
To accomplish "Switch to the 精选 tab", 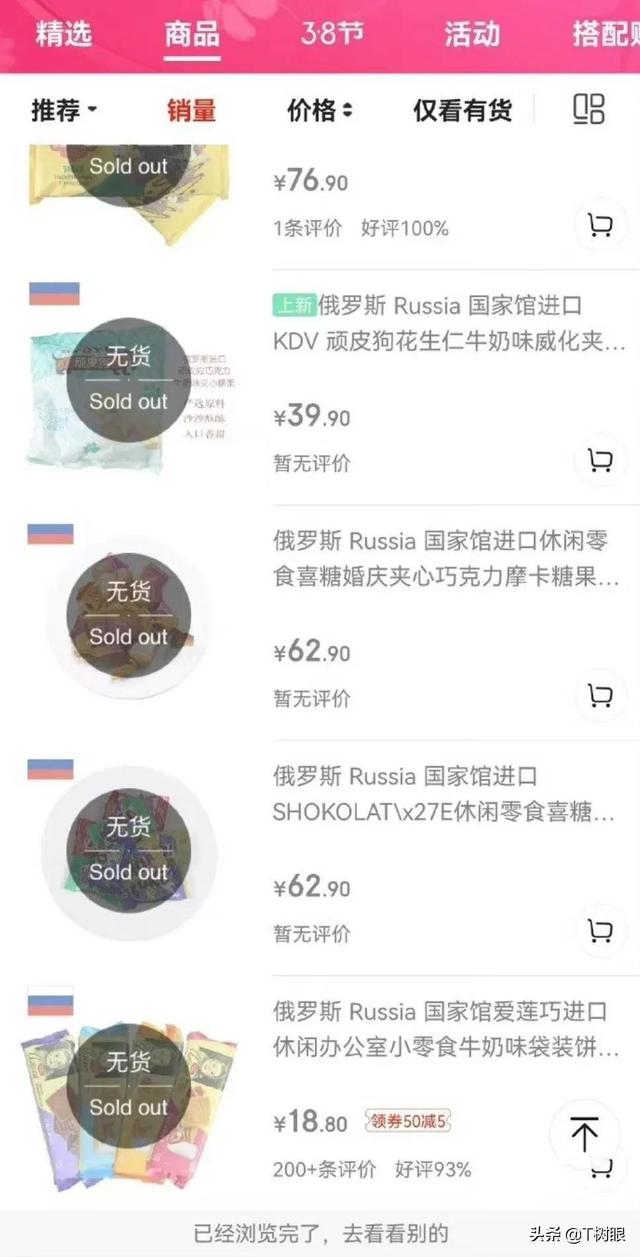I will pyautogui.click(x=64, y=34).
